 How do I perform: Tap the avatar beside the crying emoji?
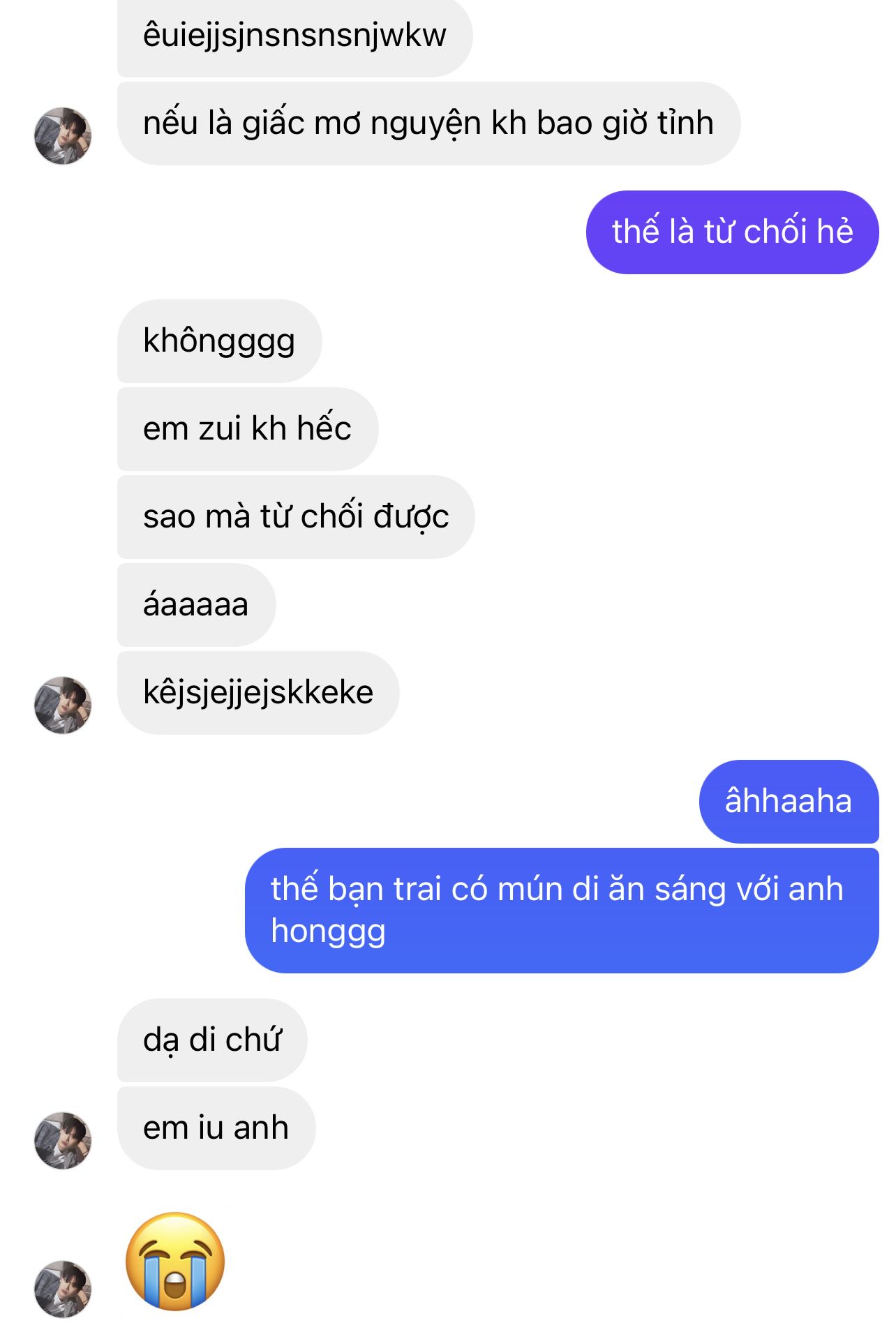click(x=63, y=1289)
